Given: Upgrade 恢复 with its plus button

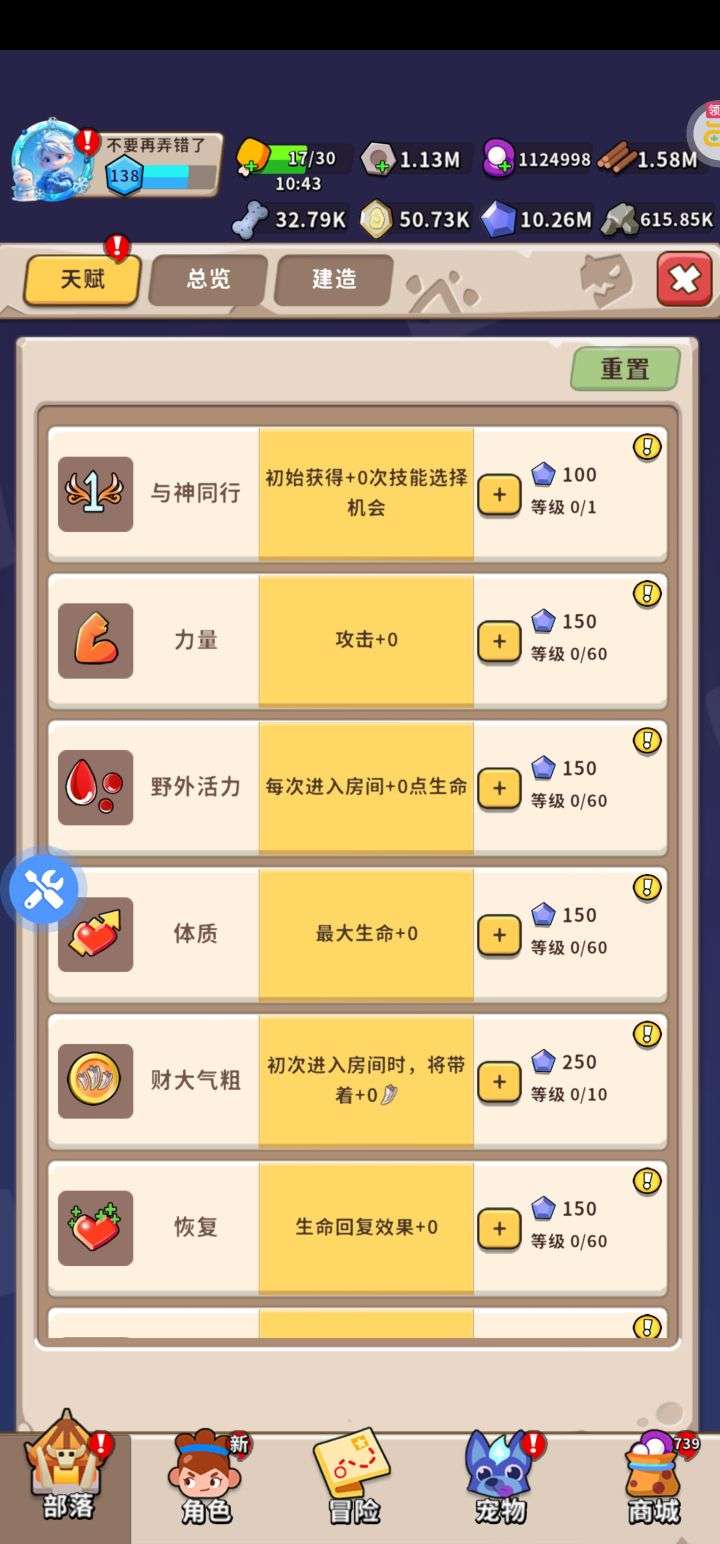Looking at the screenshot, I should click(499, 1228).
